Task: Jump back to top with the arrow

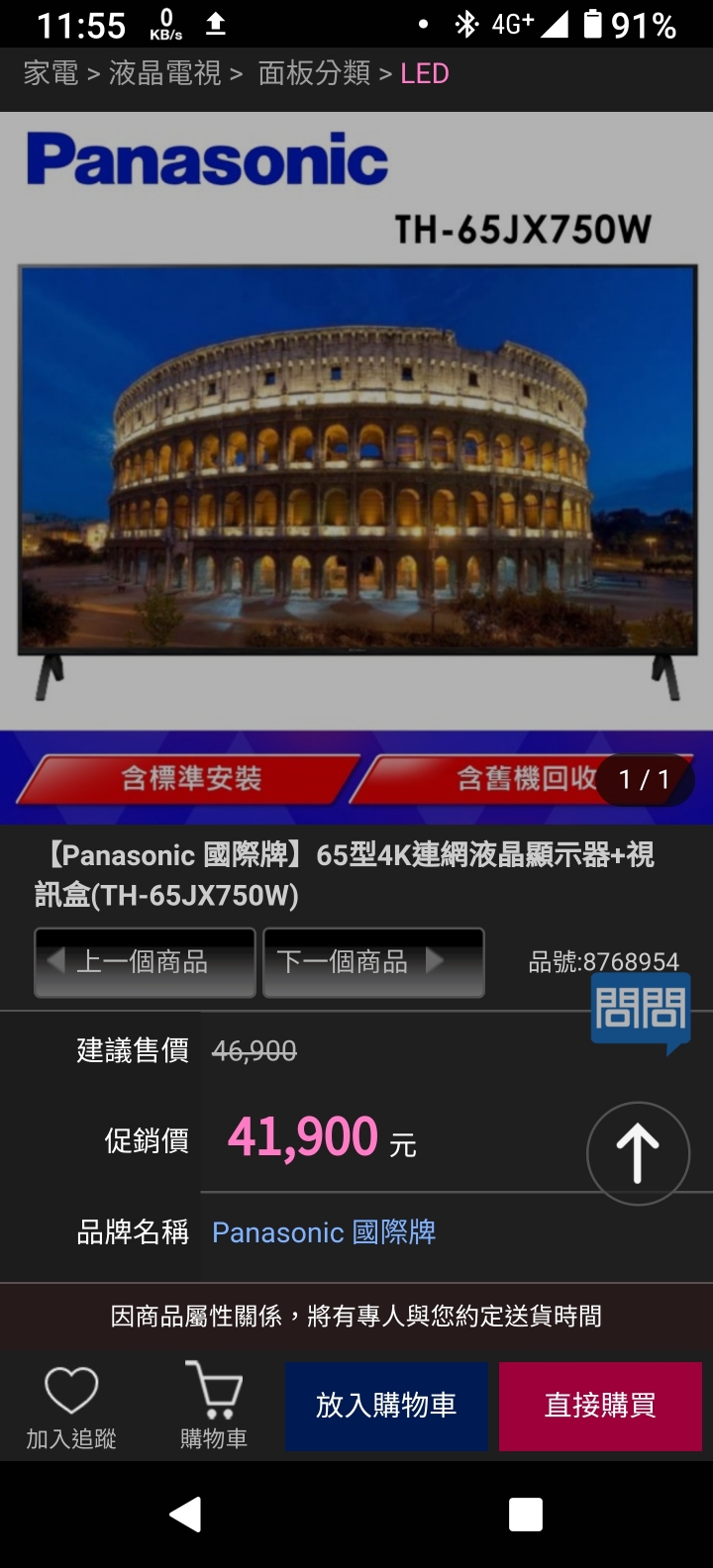Action: (x=638, y=1153)
